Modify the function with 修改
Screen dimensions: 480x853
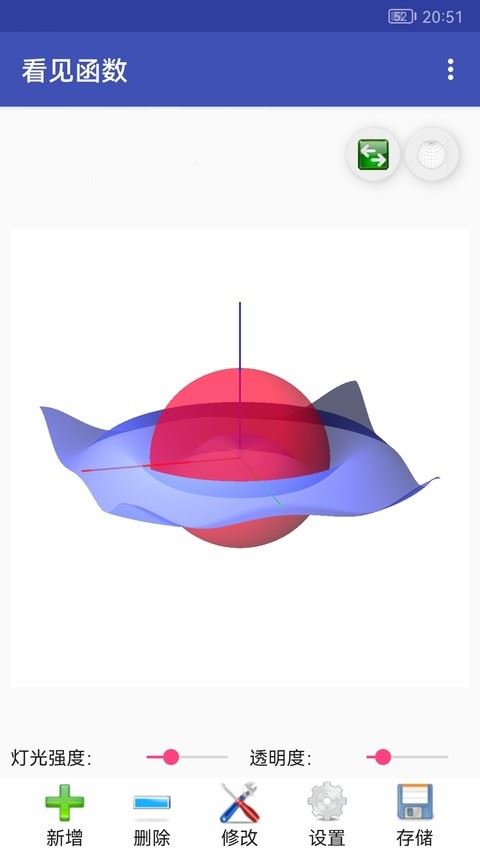(239, 815)
